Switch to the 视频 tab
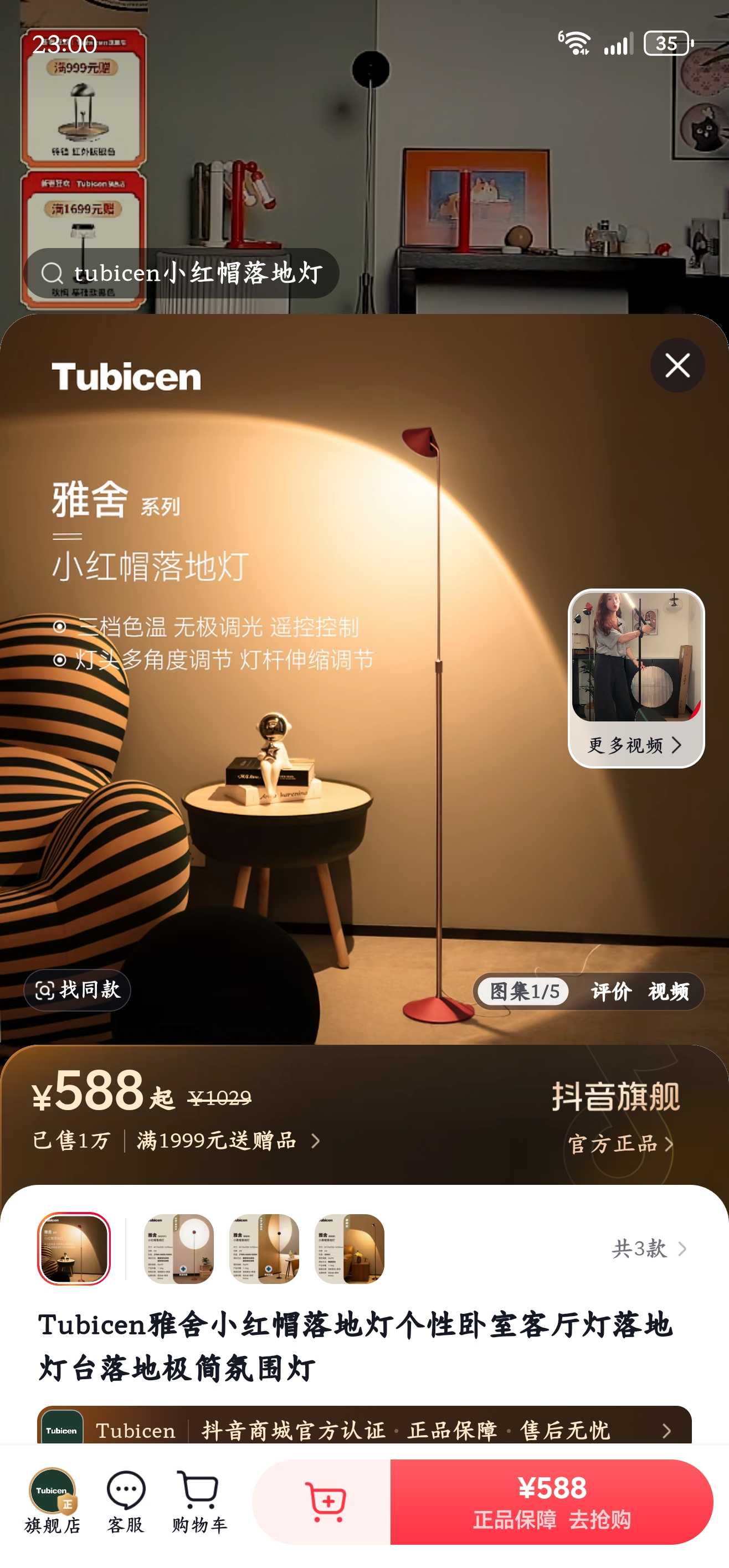729x1568 pixels. [x=668, y=992]
